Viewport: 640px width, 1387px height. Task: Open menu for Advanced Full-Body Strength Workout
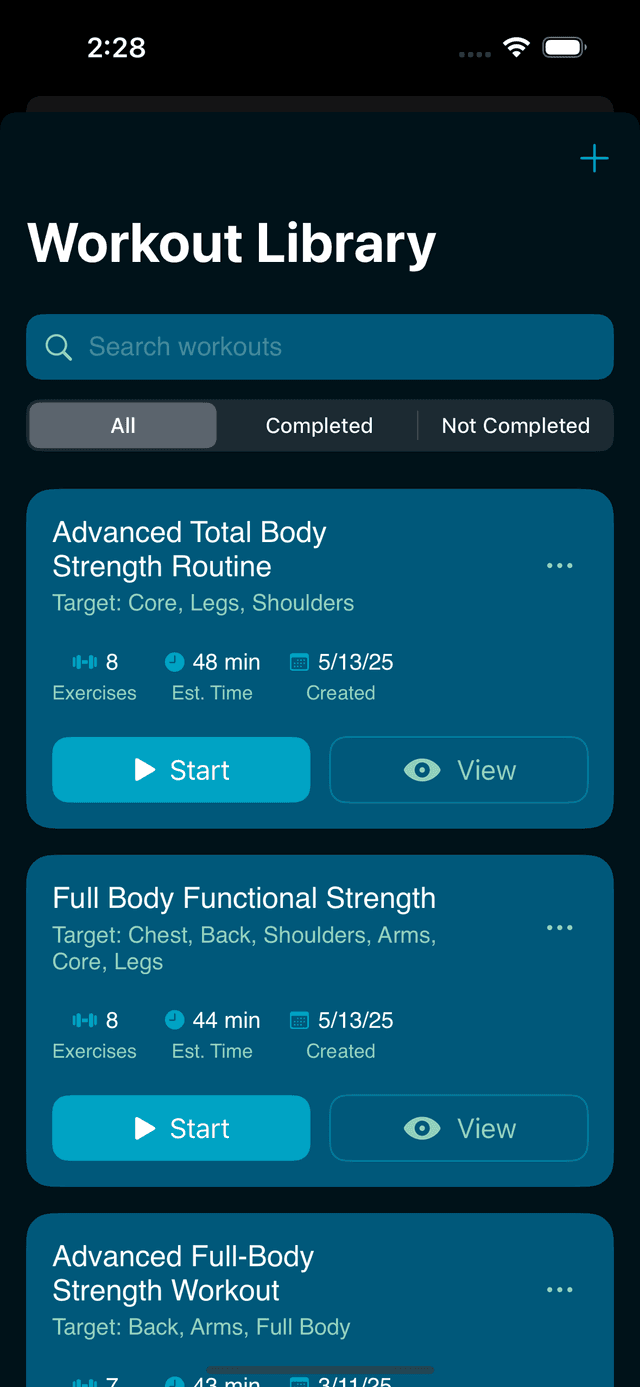pyautogui.click(x=560, y=1290)
